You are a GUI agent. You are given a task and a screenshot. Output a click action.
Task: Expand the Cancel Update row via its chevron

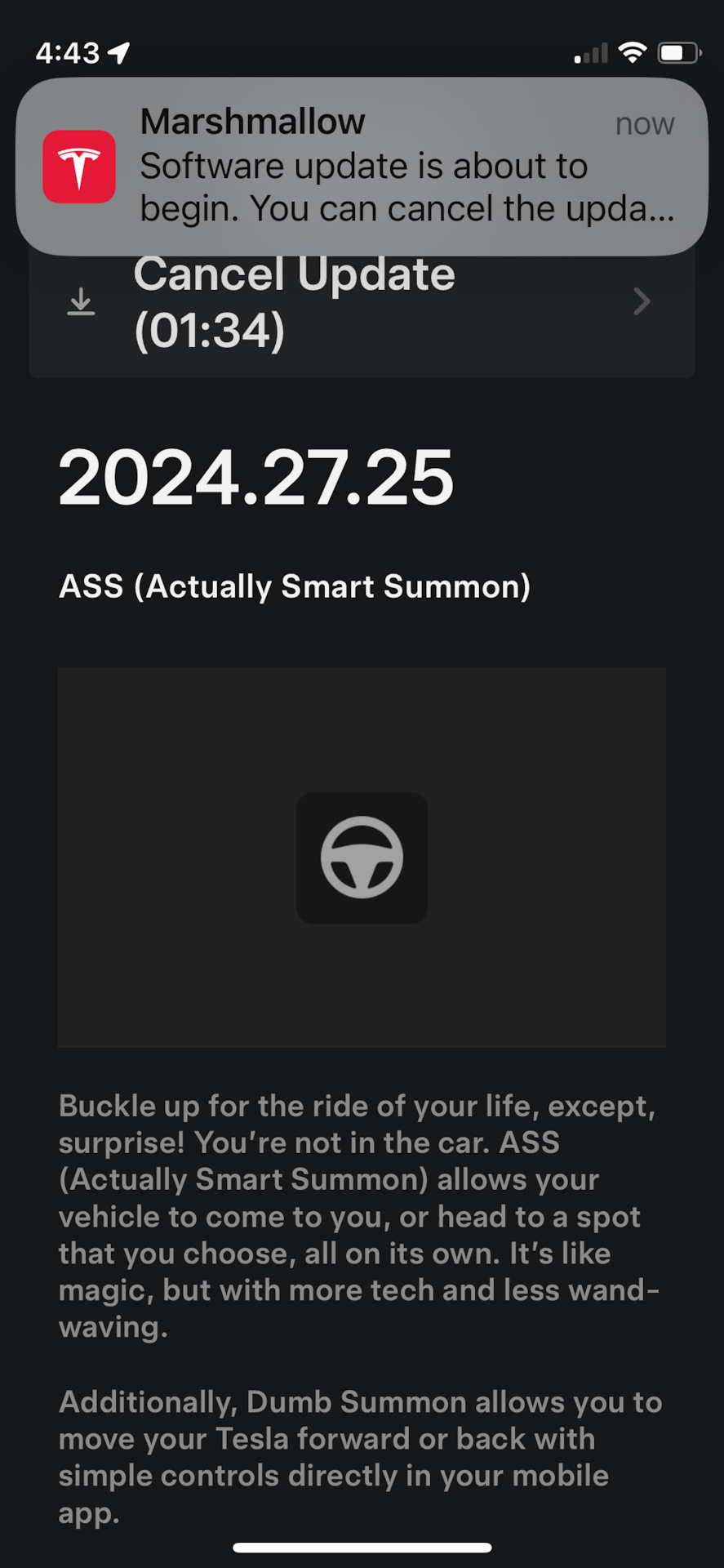(642, 301)
